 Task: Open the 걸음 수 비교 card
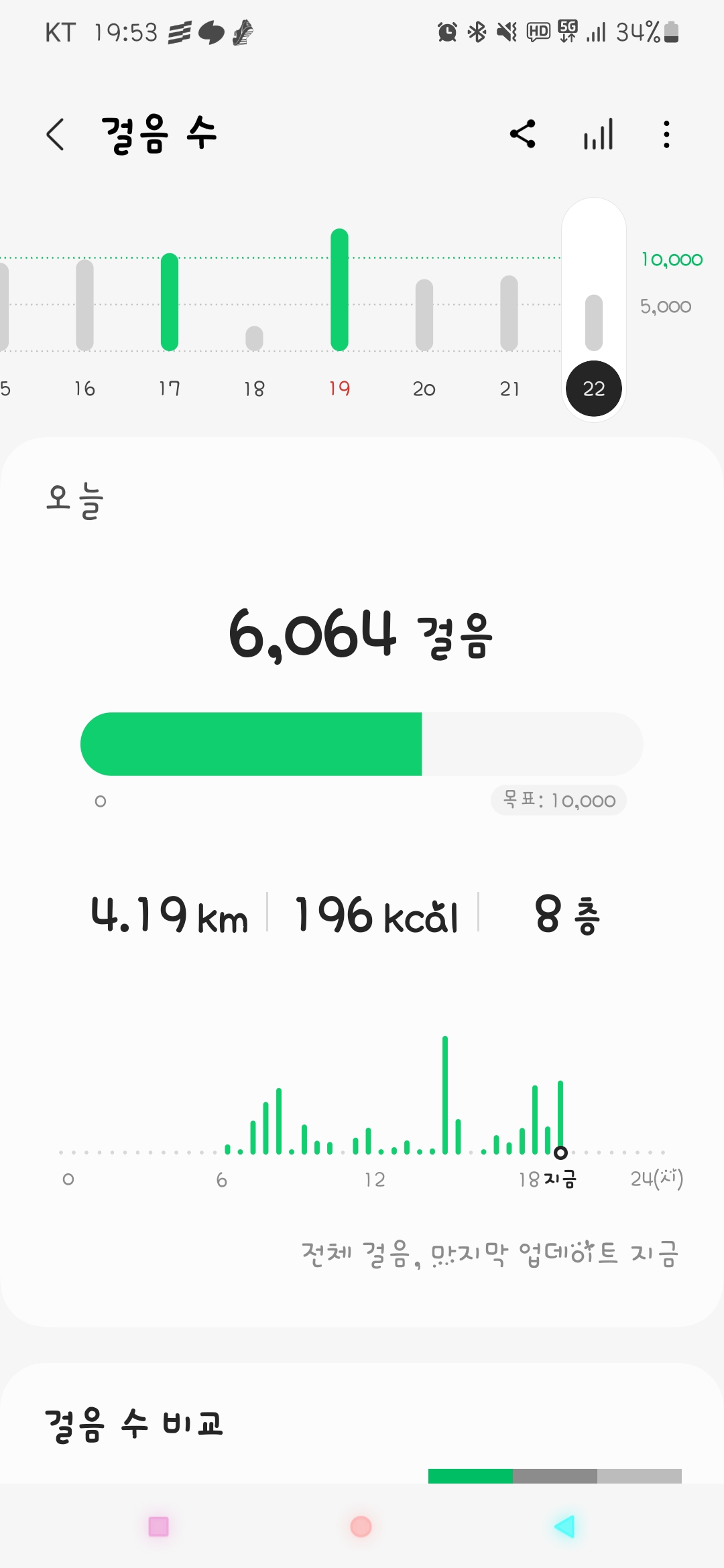tap(134, 1422)
